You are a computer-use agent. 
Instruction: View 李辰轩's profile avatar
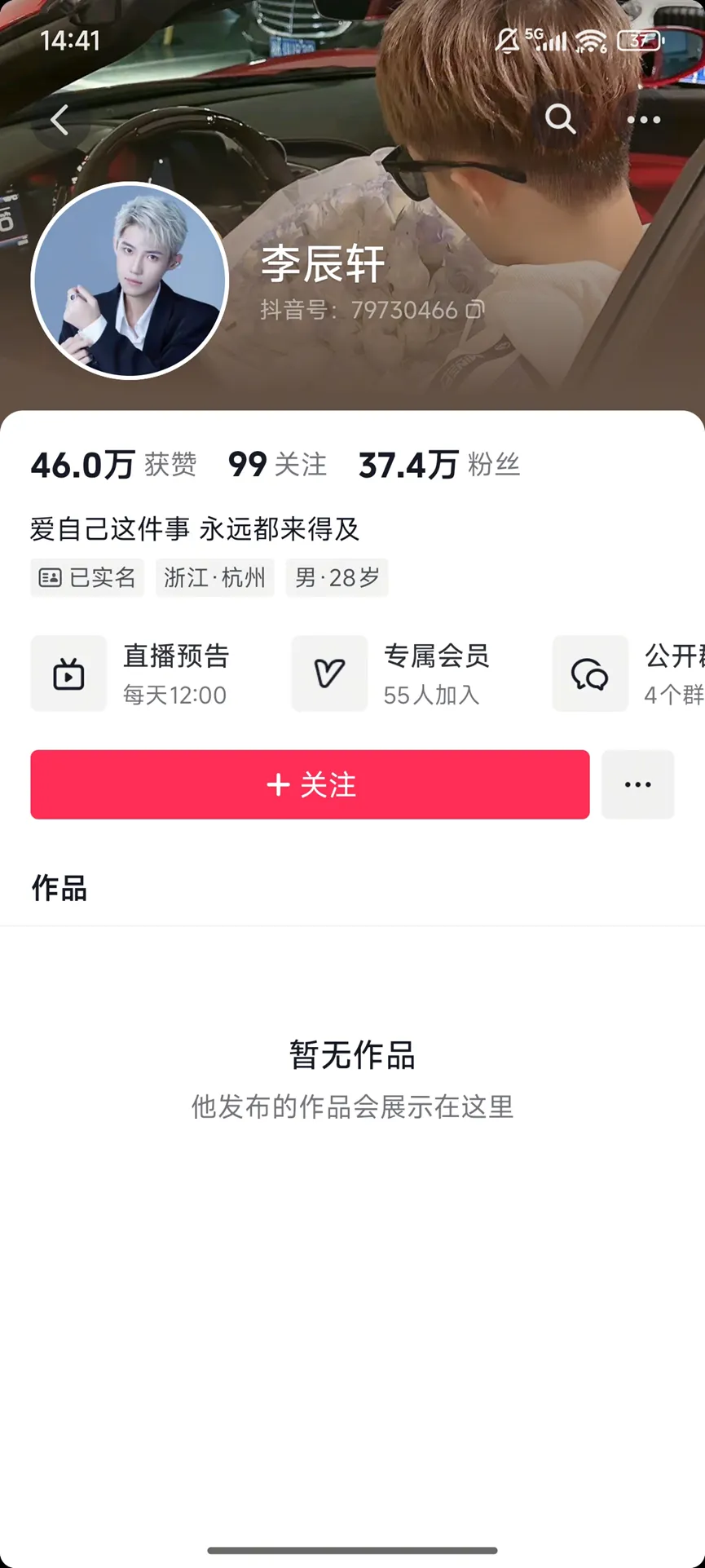point(130,280)
